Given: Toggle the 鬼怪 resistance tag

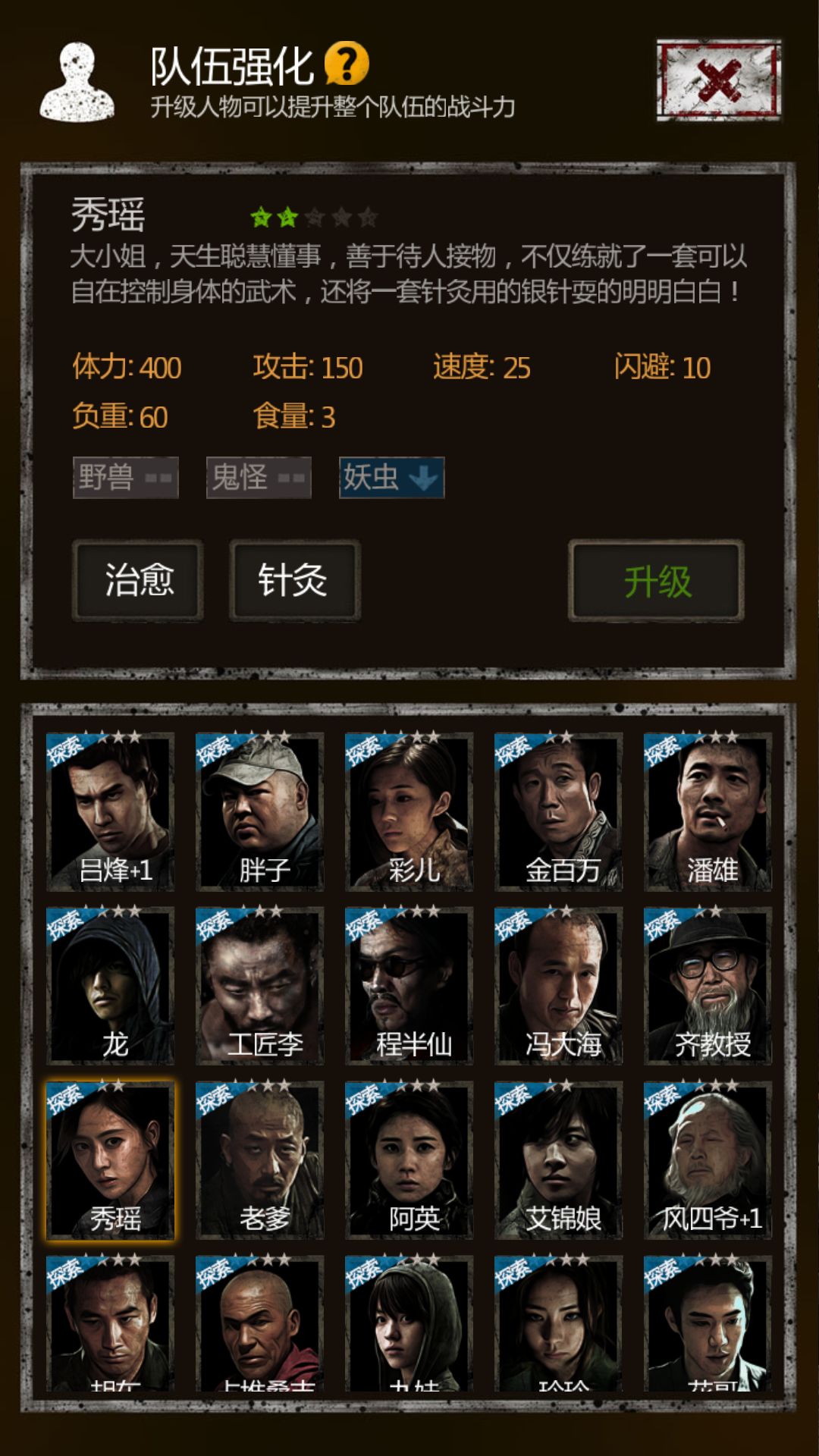Looking at the screenshot, I should 259,479.
